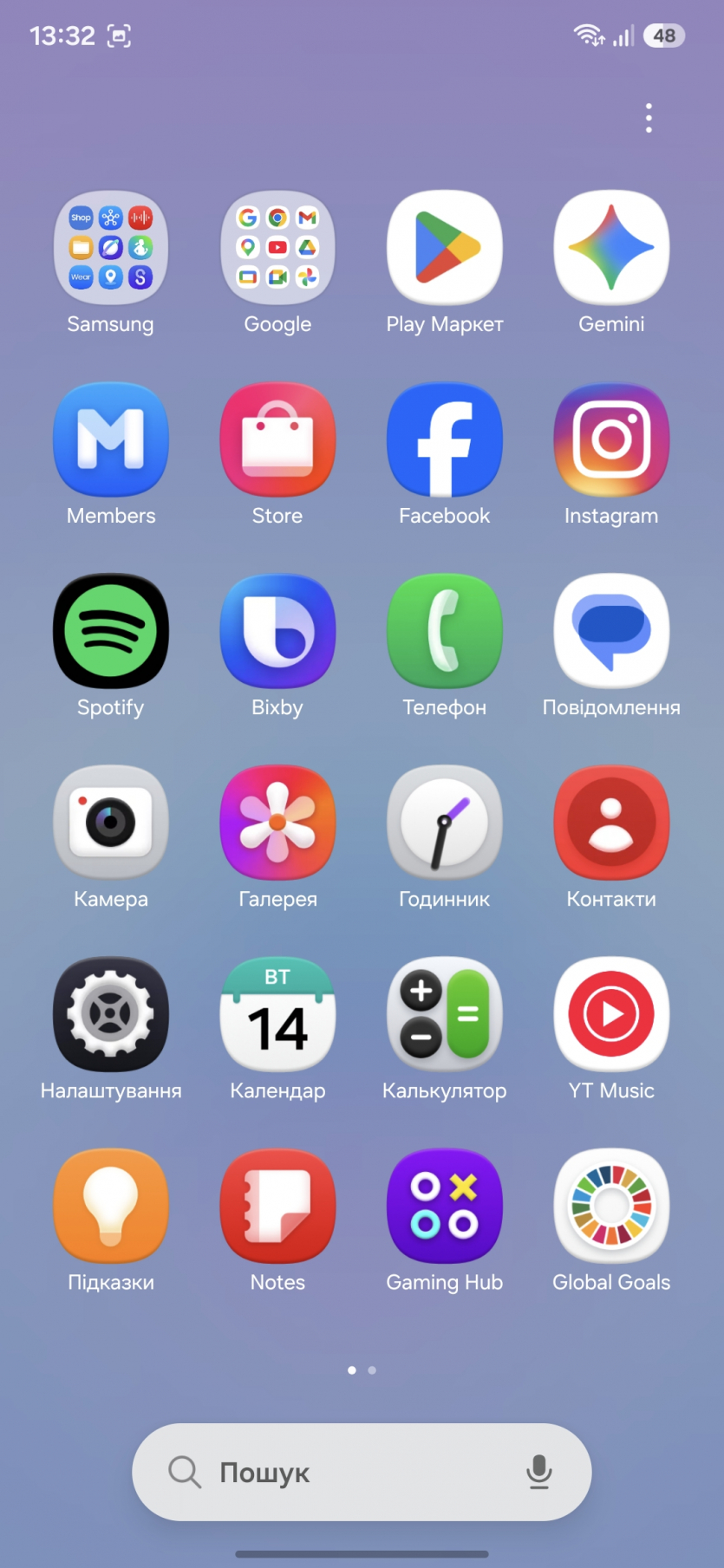This screenshot has height=1568, width=724.
Task: Tap the Пошук search field
Action: pos(347,1472)
